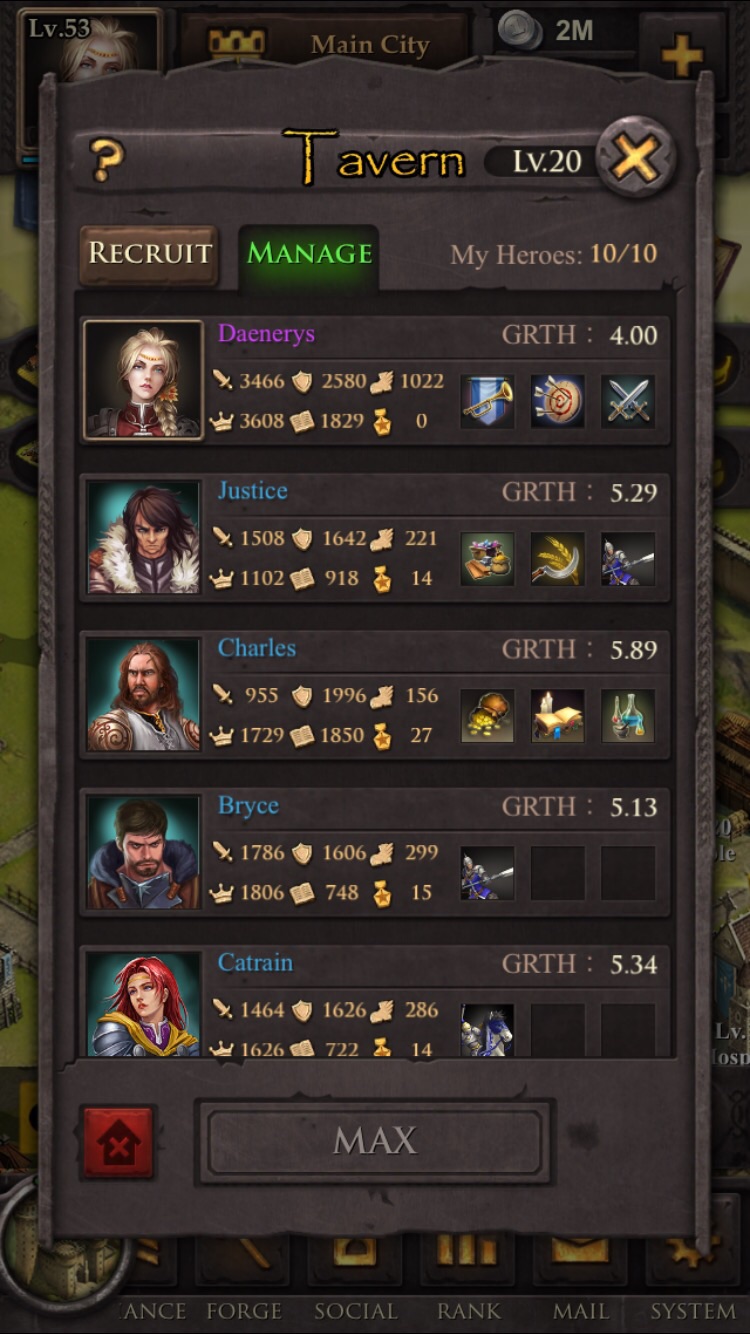750x1334 pixels.
Task: Tap the MAX button
Action: tap(375, 1140)
